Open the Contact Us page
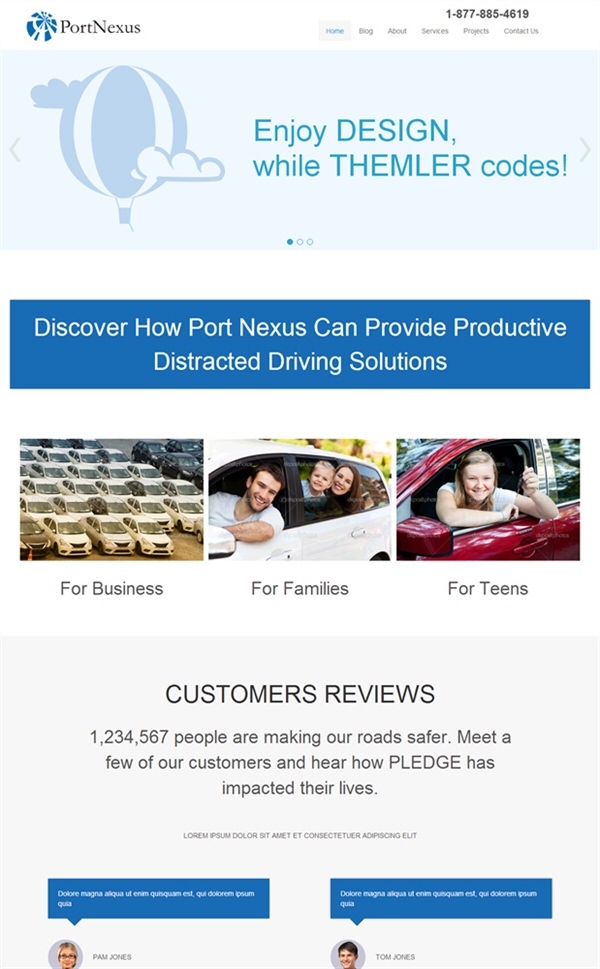 click(x=521, y=31)
